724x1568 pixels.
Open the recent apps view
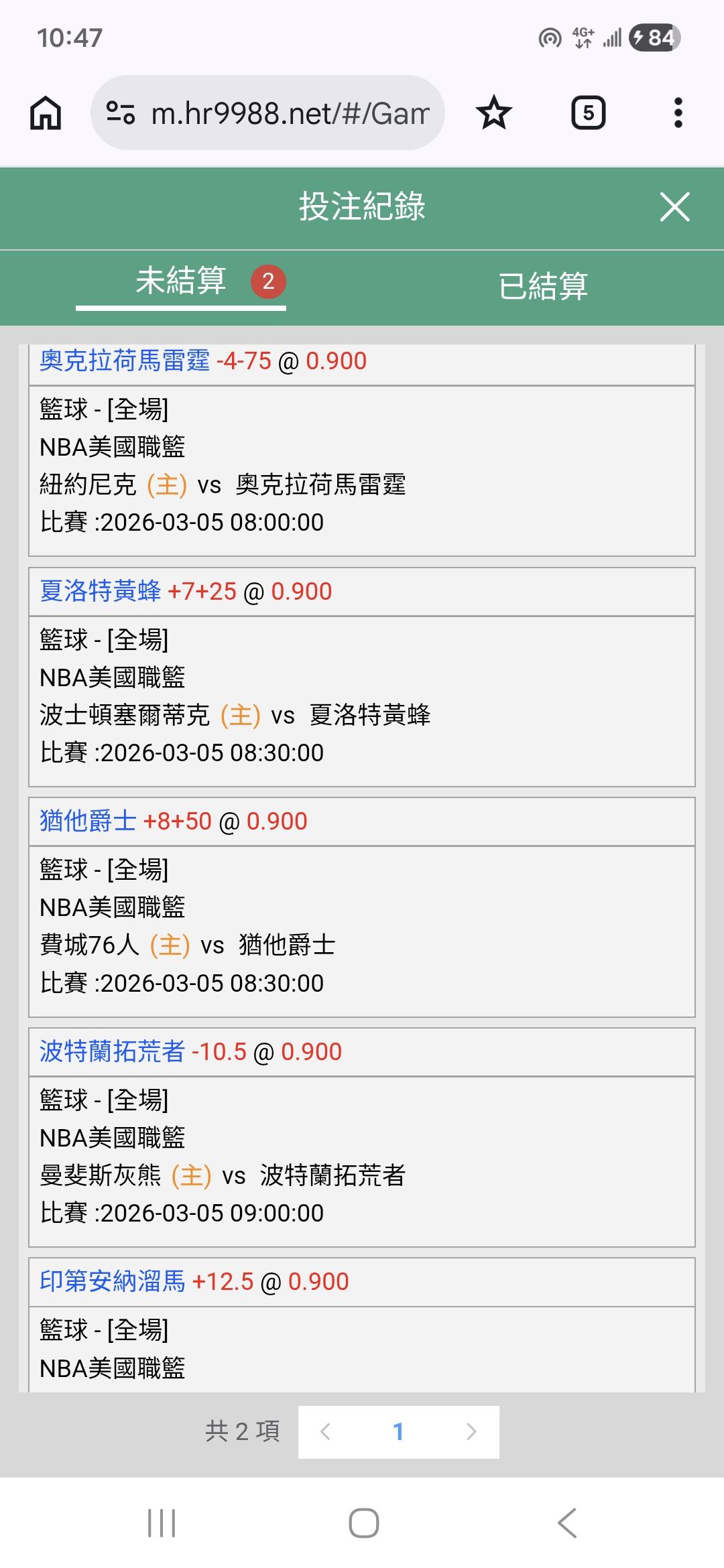pos(161,1522)
